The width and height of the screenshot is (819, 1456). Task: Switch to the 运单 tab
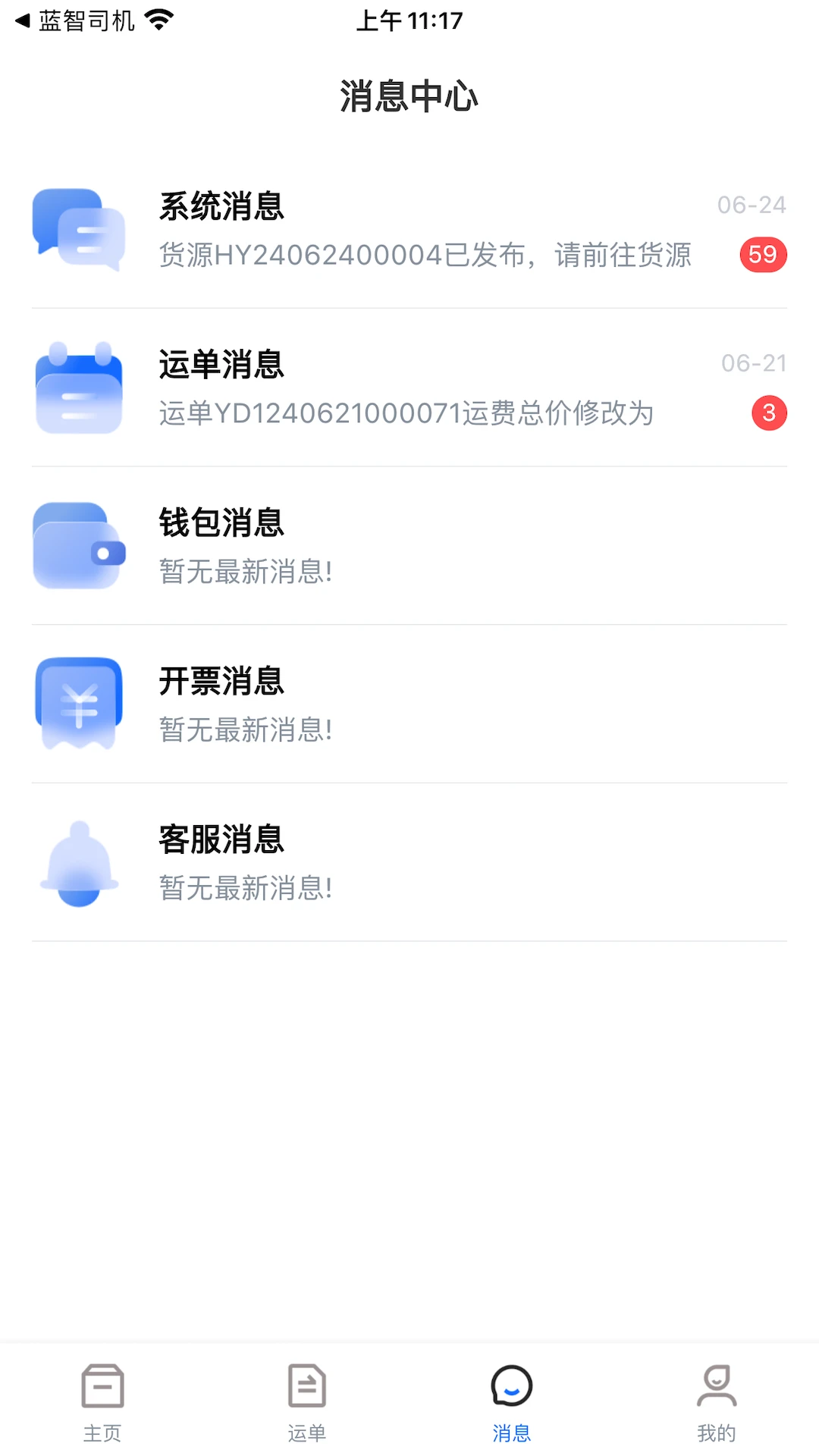(307, 1401)
